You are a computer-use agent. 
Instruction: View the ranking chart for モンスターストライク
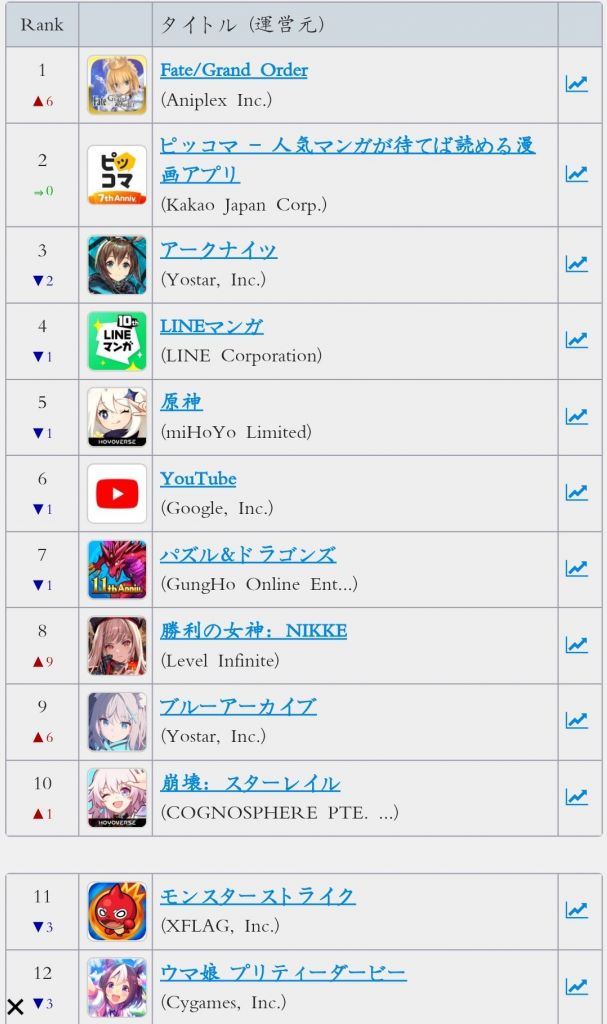pos(576,910)
